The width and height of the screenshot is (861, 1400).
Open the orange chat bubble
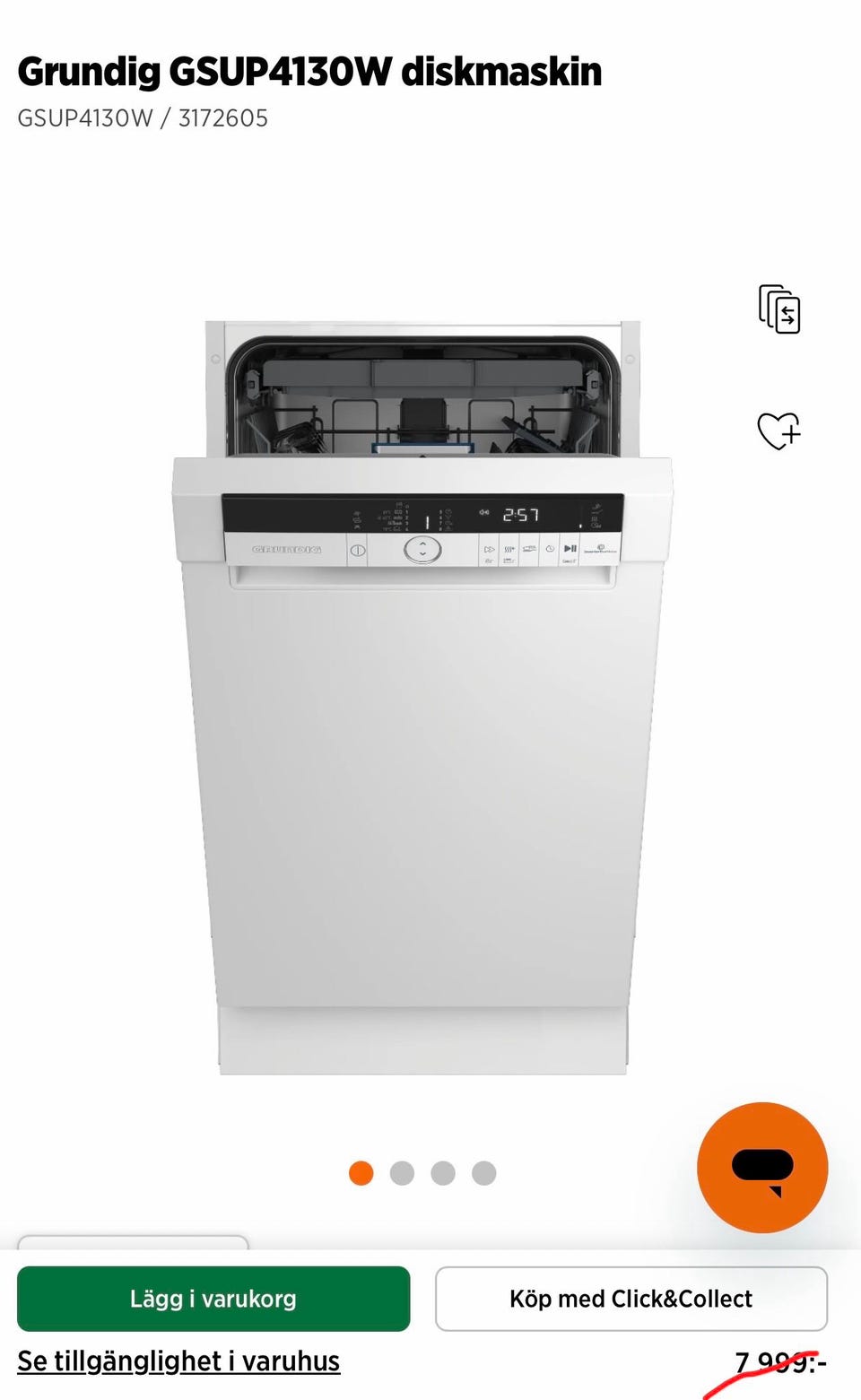coord(762,1168)
